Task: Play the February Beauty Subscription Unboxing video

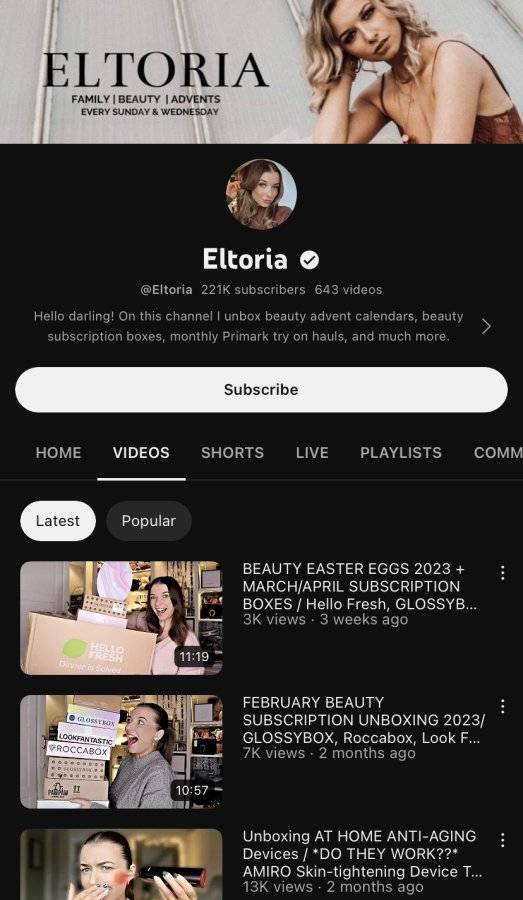Action: pyautogui.click(x=121, y=752)
